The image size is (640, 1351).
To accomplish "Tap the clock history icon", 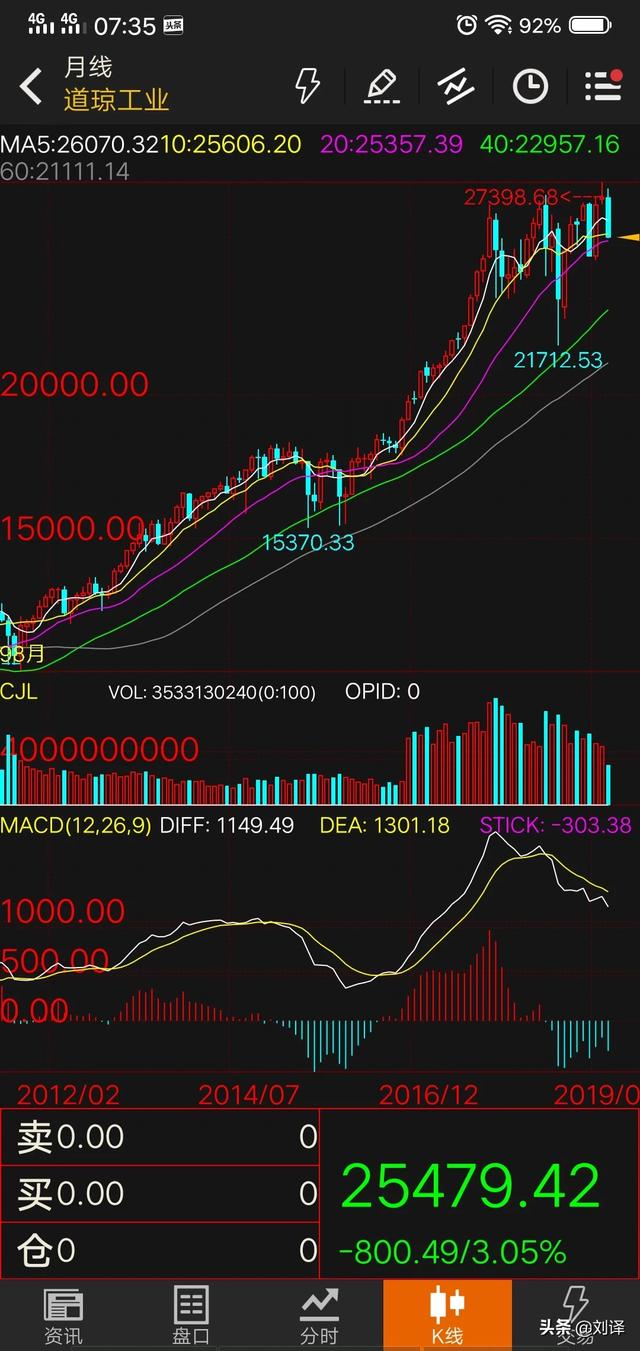I will click(x=530, y=87).
